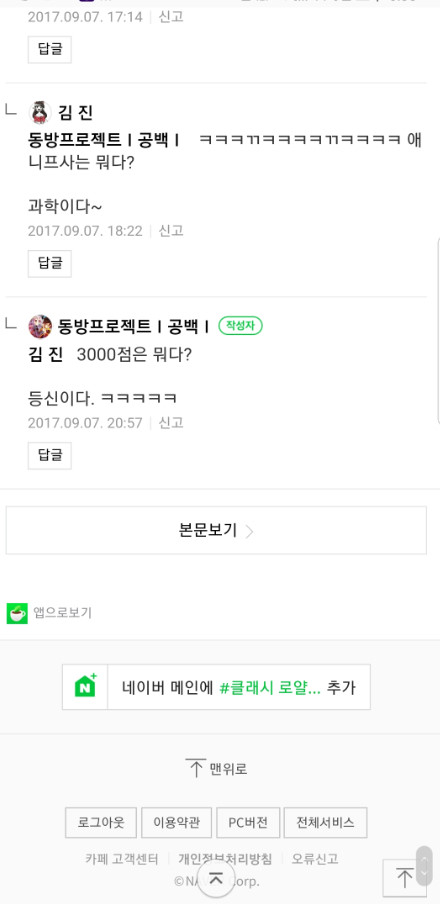Open 본문보기 to view the post

[216, 530]
